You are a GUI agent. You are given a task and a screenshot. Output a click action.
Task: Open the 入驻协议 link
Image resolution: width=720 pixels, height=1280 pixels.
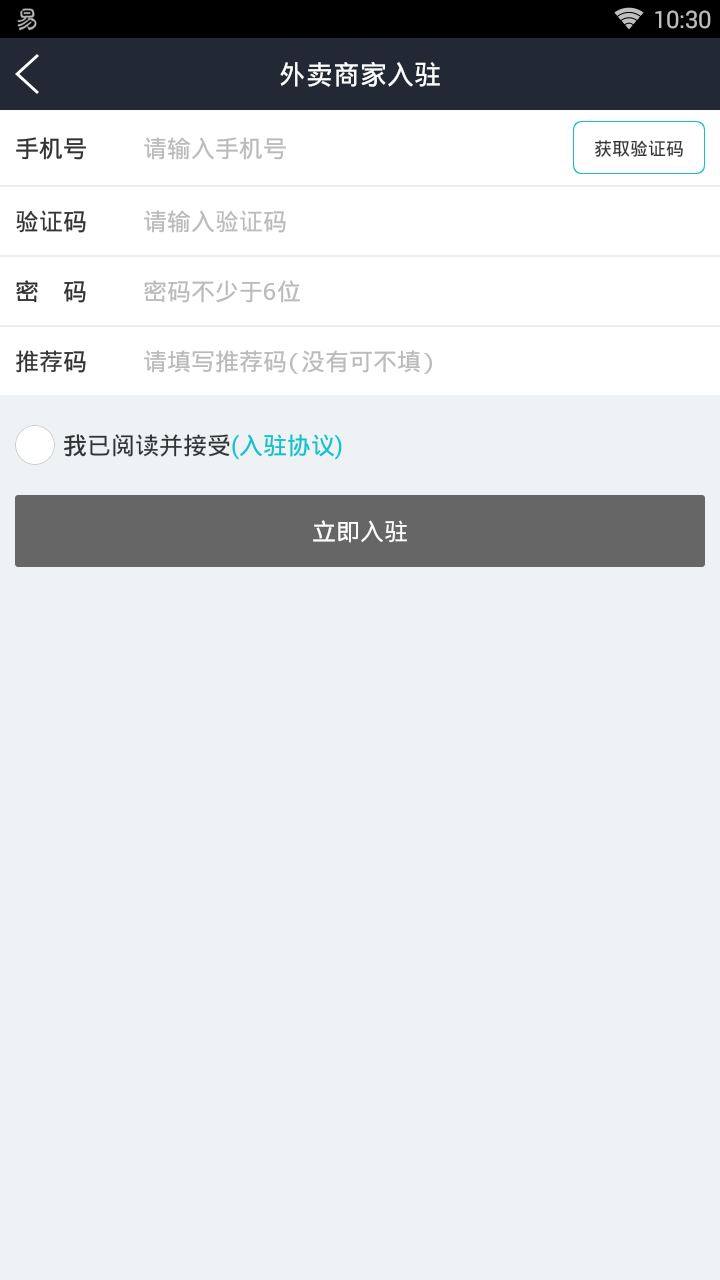point(287,445)
